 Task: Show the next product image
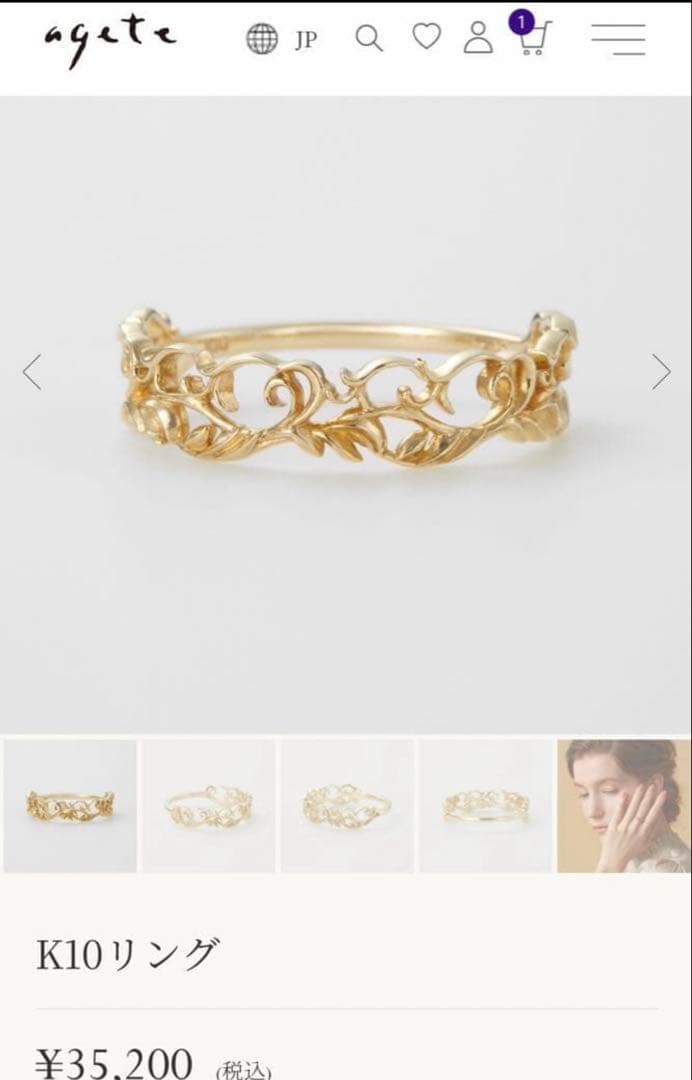(x=661, y=372)
